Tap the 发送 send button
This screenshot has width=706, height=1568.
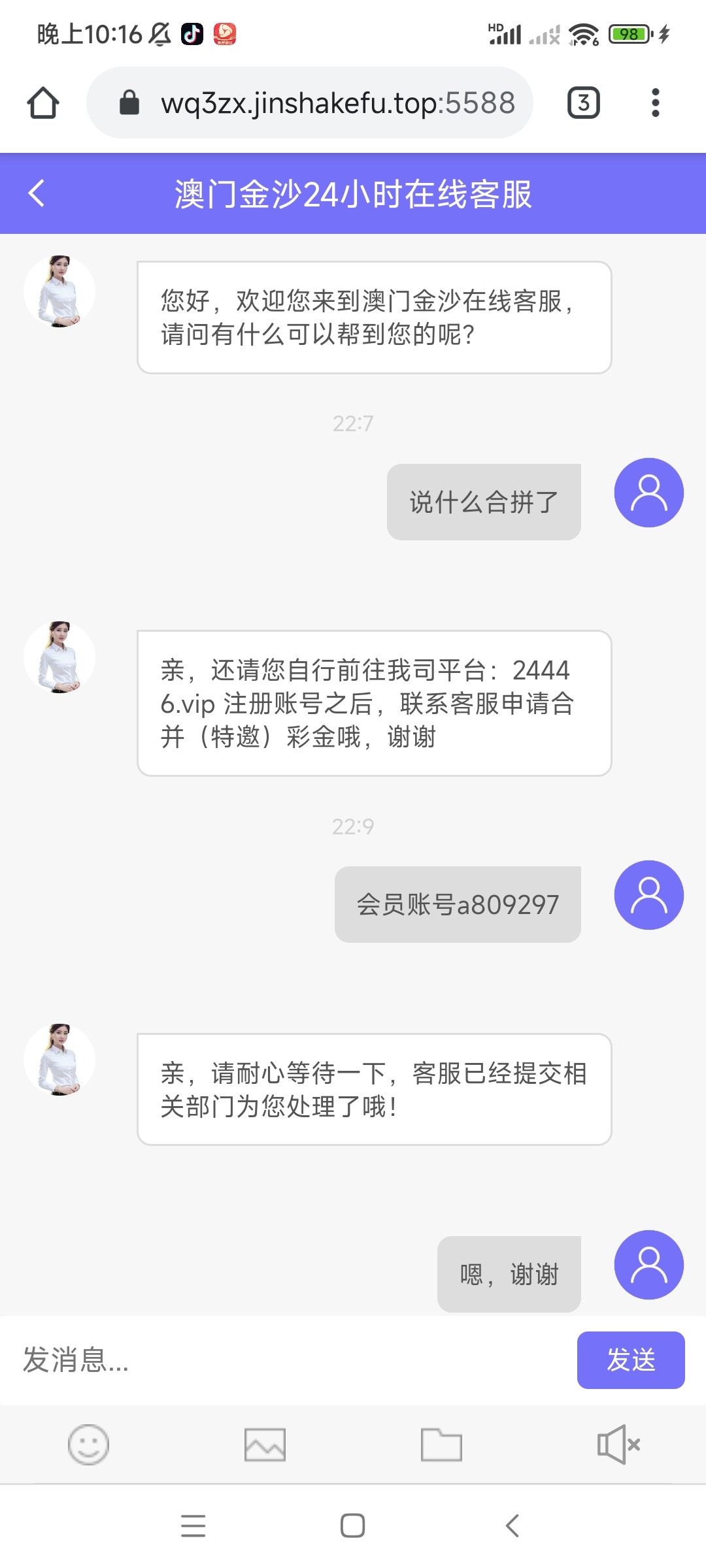click(x=630, y=1360)
